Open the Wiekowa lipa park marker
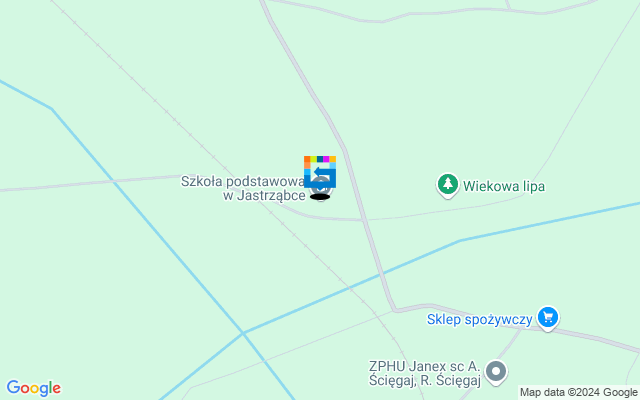The height and width of the screenshot is (400, 640). coord(447,185)
